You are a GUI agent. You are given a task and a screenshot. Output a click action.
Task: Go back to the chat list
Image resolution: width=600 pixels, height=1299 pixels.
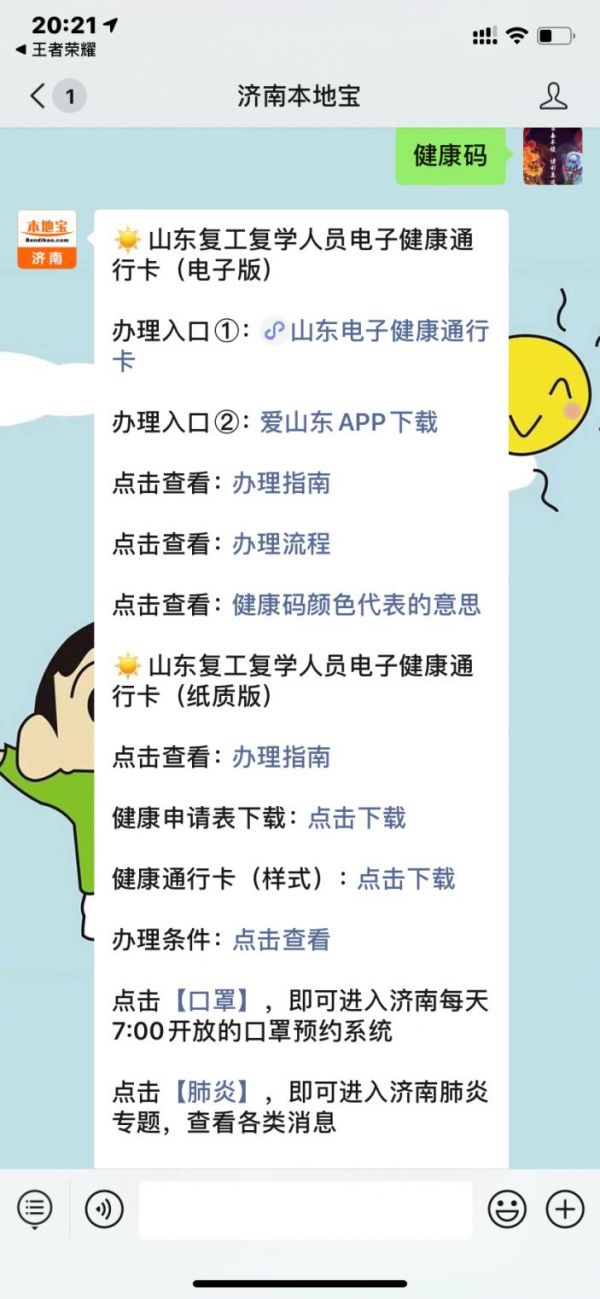pos(40,96)
